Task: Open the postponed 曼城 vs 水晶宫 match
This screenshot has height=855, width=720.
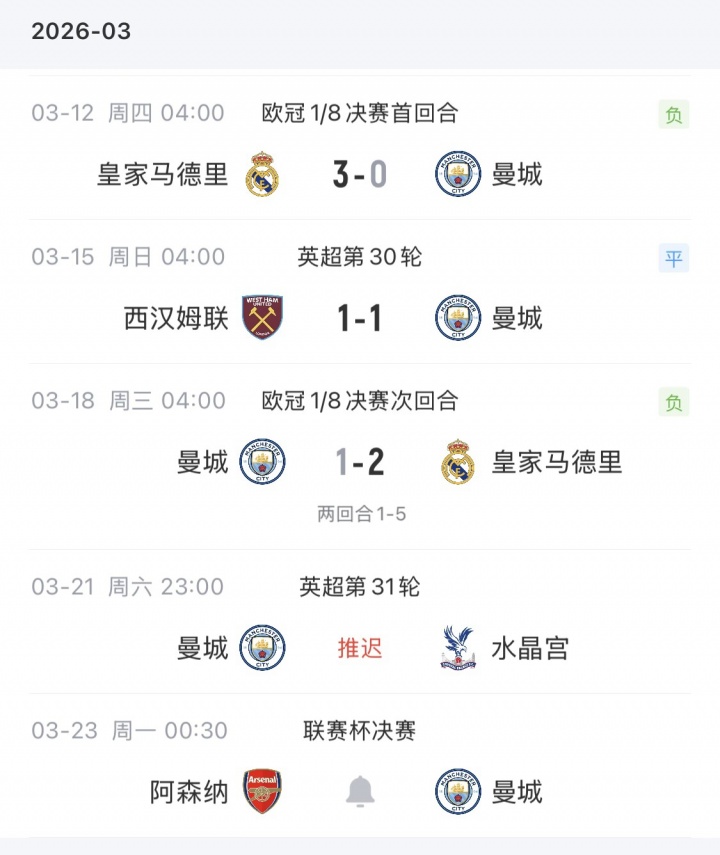Action: [360, 648]
